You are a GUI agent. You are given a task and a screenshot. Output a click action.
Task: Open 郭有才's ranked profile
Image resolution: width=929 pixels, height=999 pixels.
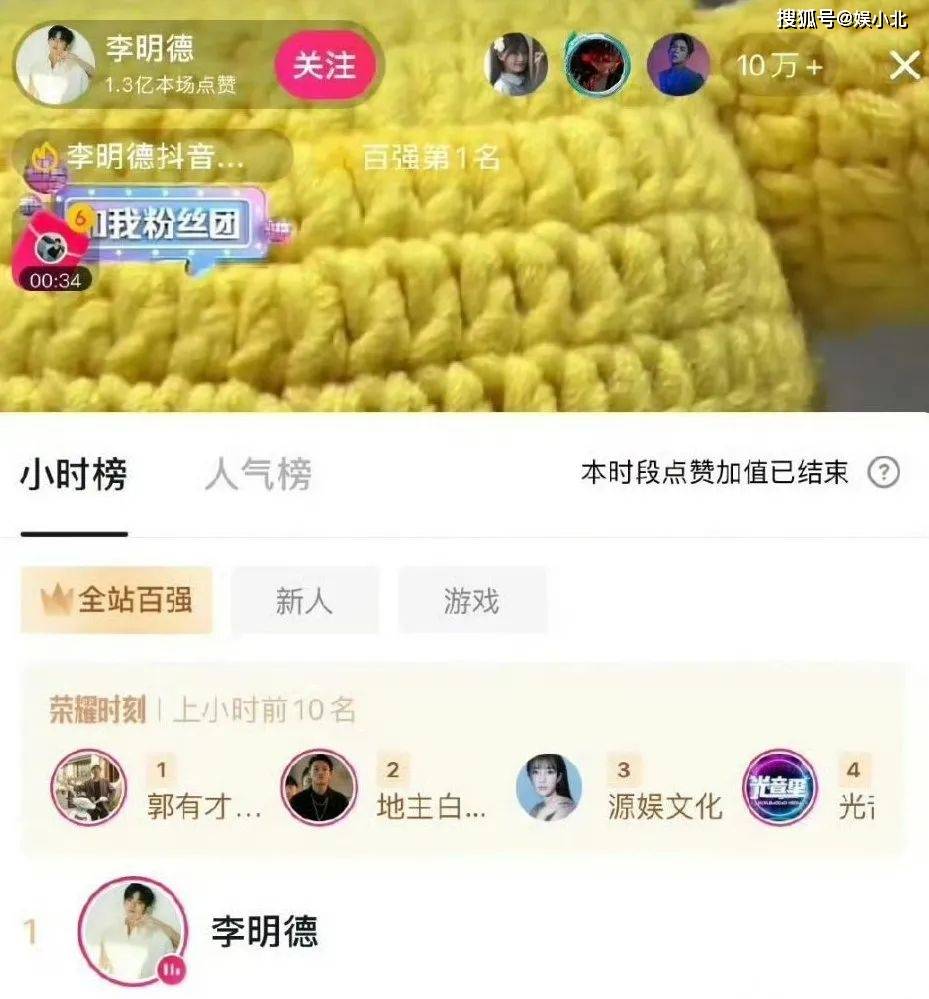tap(89, 787)
